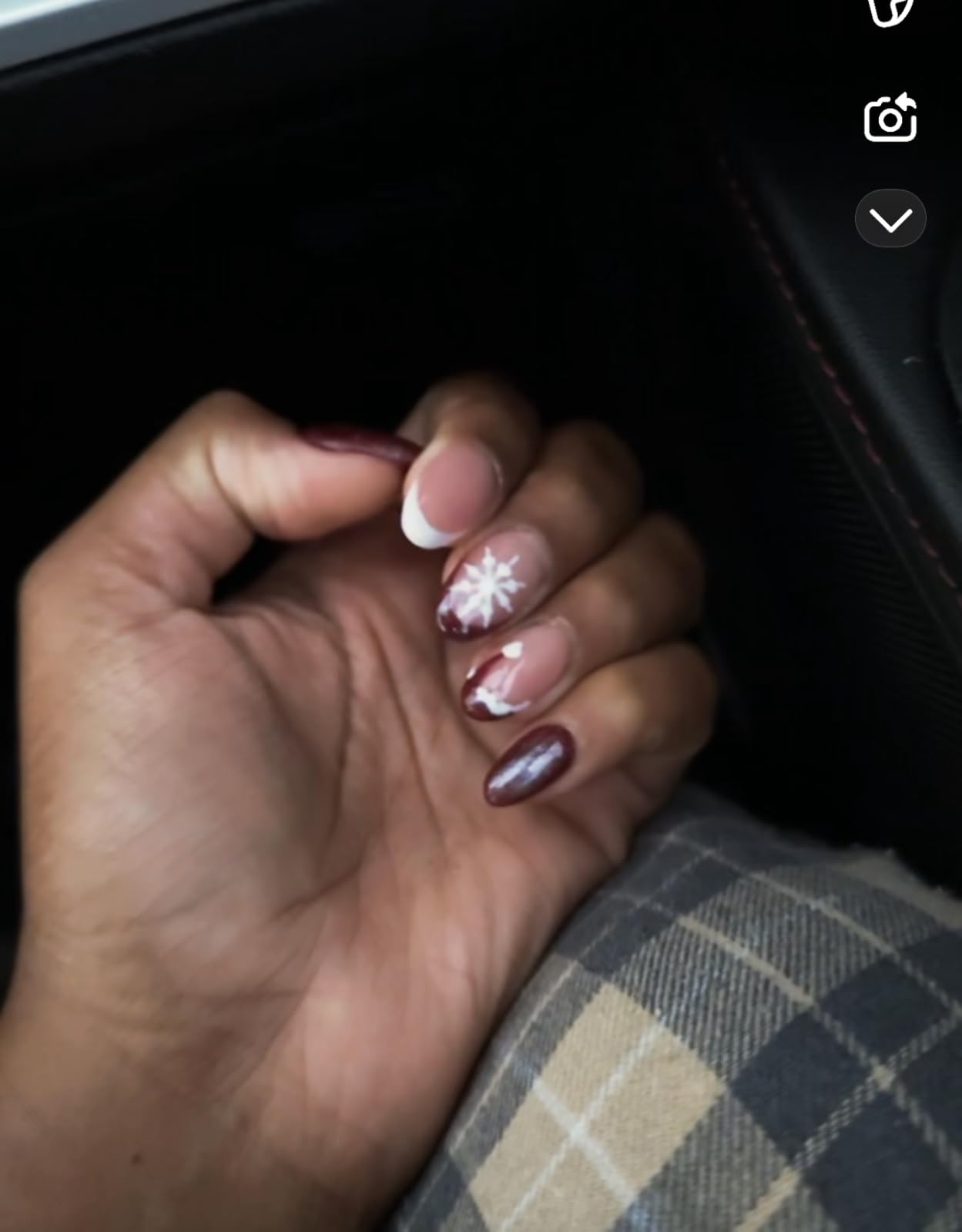Open the sticker tool icon
The width and height of the screenshot is (962, 1232).
coord(890,11)
